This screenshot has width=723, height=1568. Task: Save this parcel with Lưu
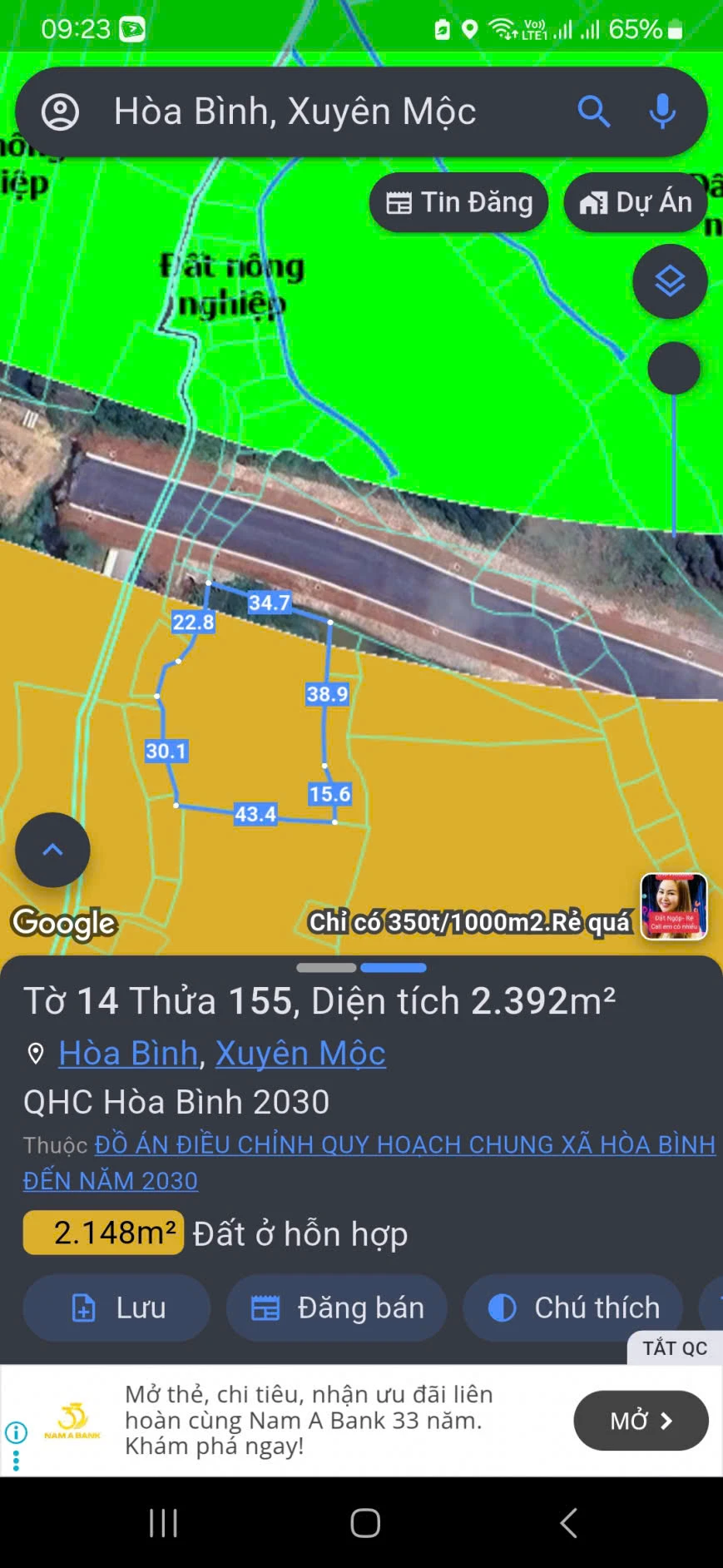pos(116,1307)
